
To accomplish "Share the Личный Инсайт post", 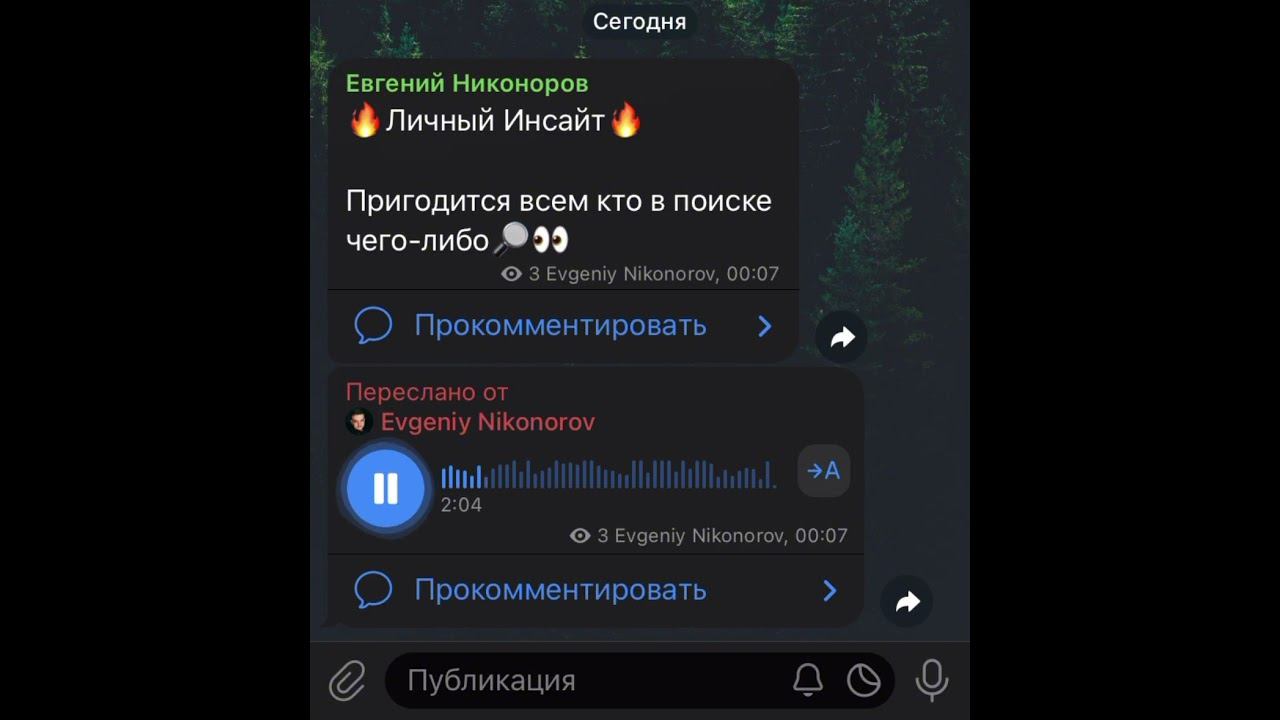I will coord(842,338).
